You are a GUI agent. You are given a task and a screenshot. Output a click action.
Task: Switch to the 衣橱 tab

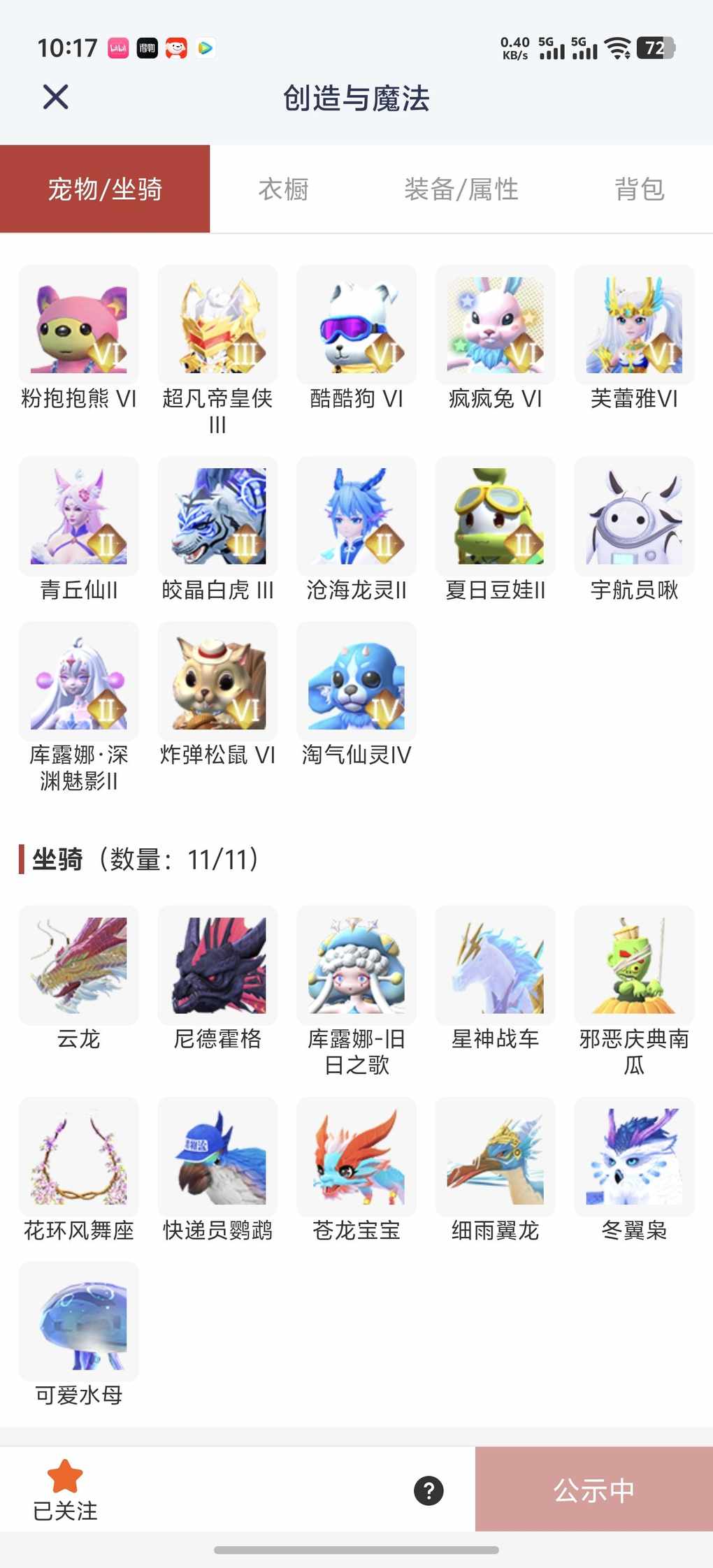click(x=283, y=189)
